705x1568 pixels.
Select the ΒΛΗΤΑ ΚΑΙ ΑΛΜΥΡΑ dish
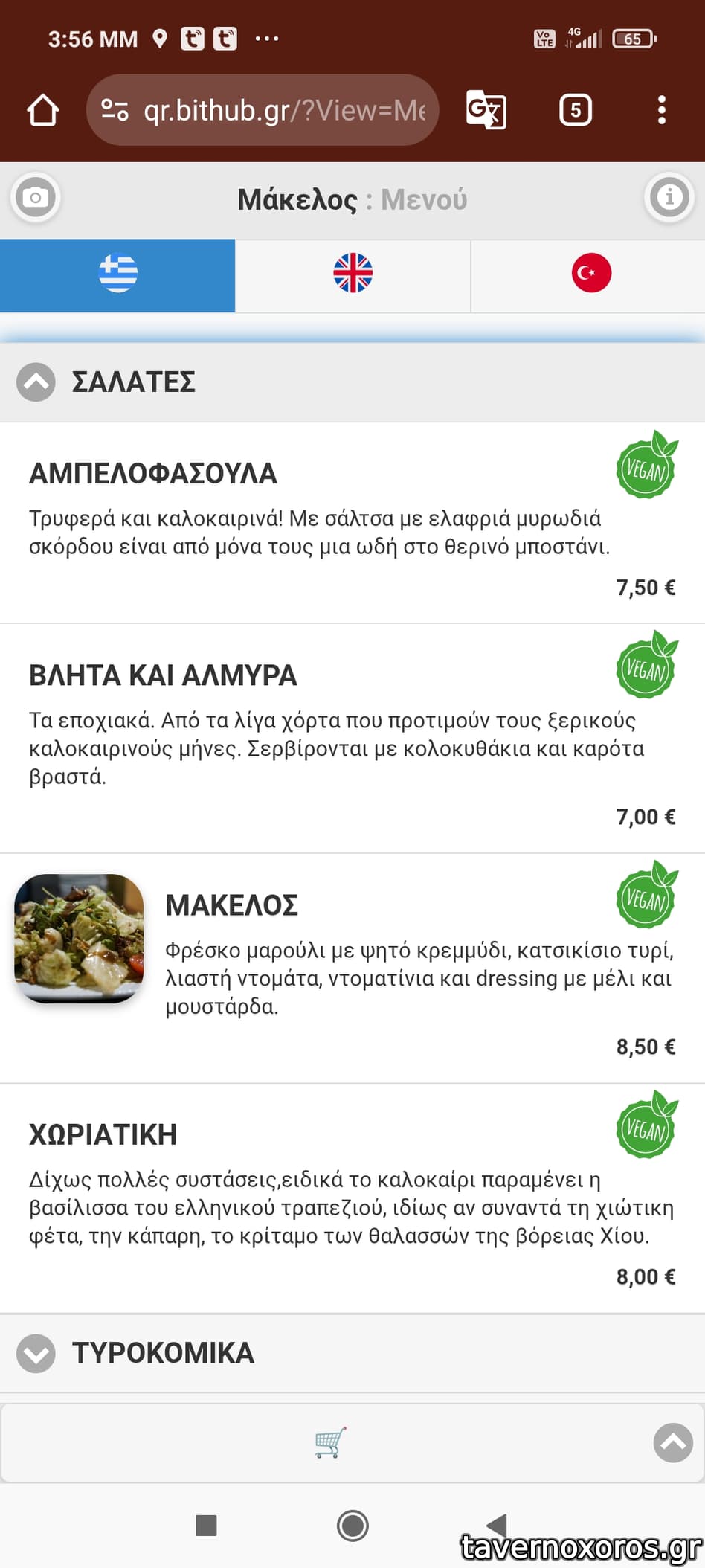[x=163, y=675]
